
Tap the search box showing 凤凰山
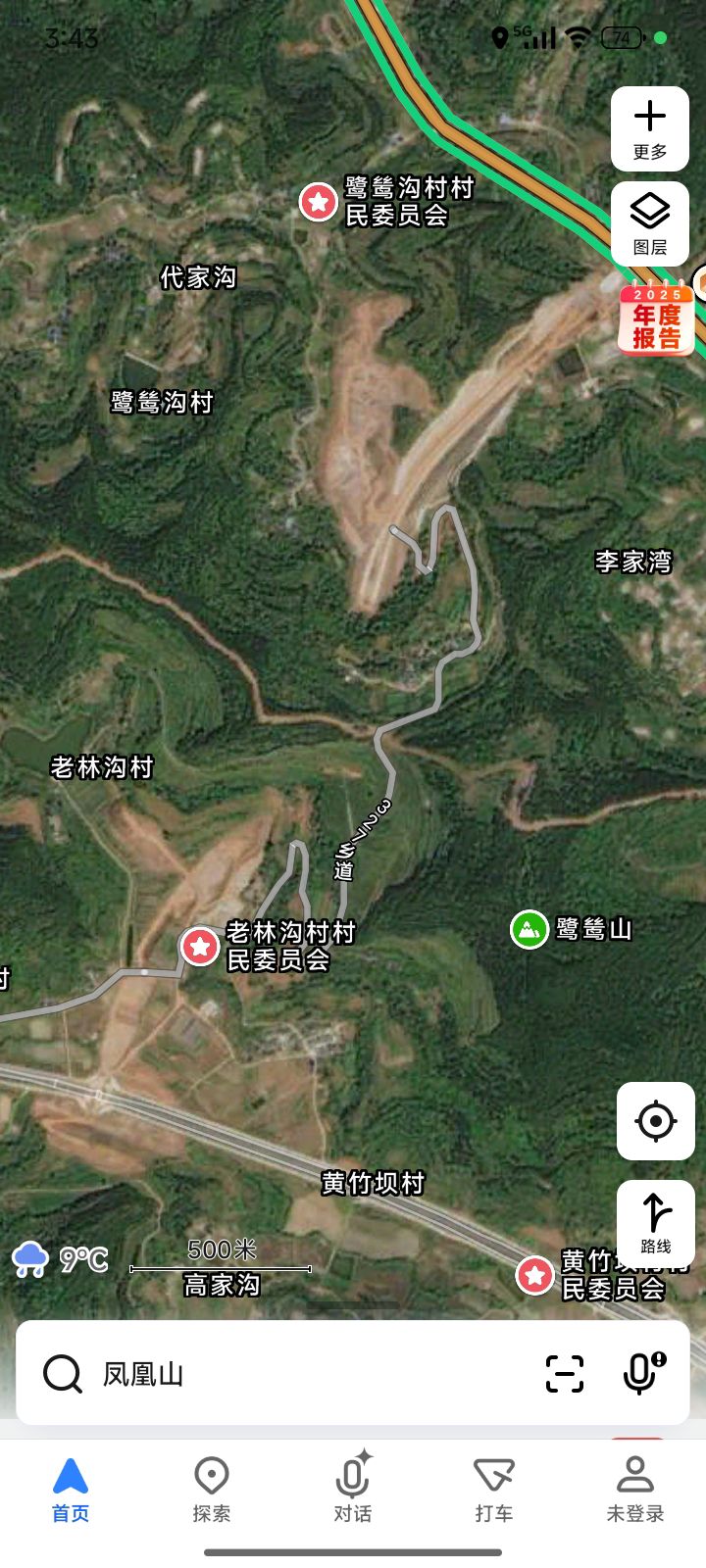[294, 1374]
